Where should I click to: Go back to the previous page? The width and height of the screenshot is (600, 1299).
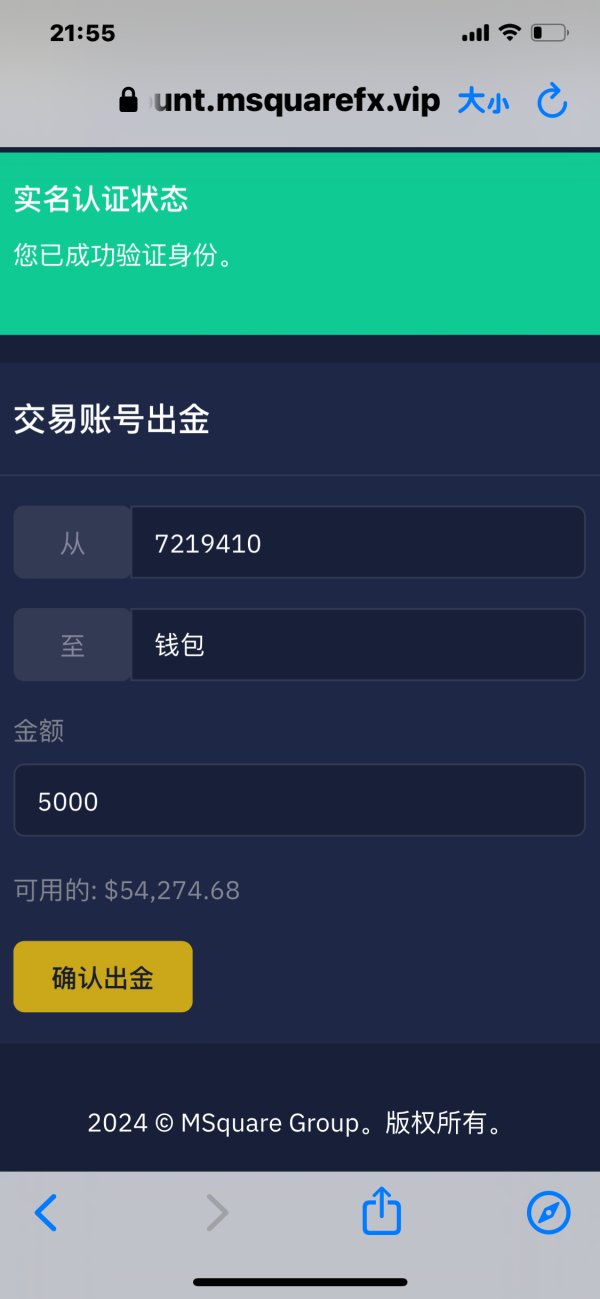[46, 1214]
